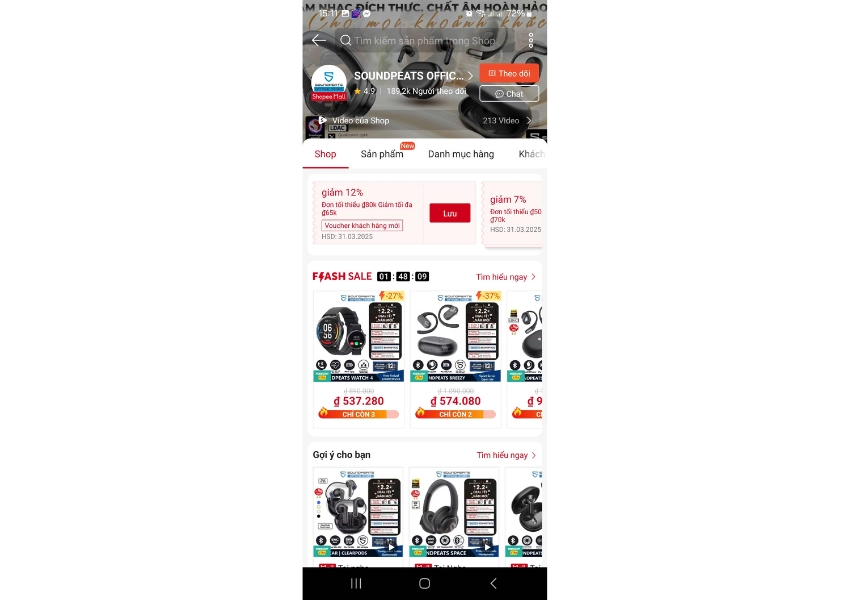Select the Shop tab
The width and height of the screenshot is (850, 600).
coord(325,154)
